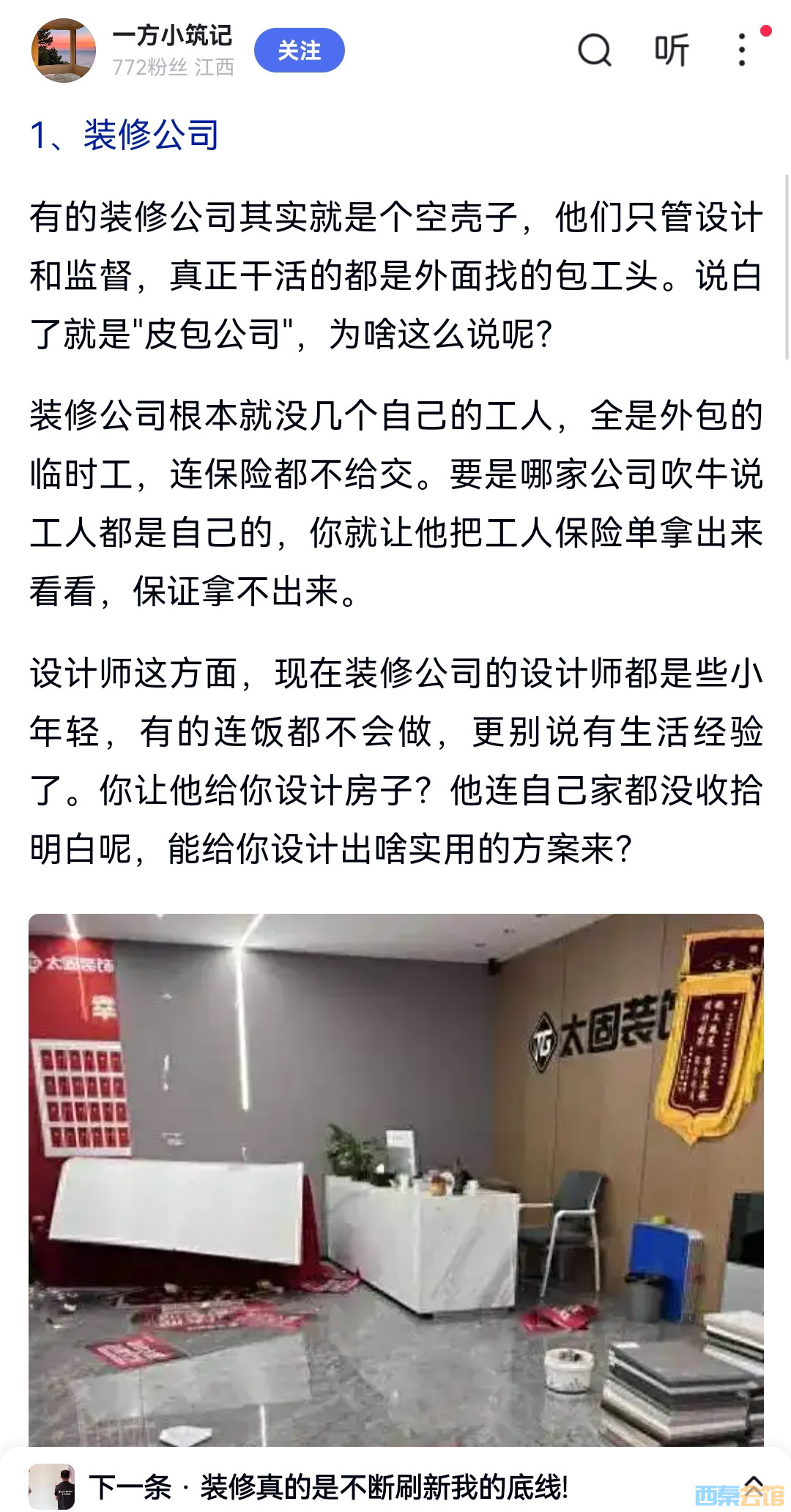The height and width of the screenshot is (1512, 791).
Task: Listen to the article with 听
Action: pyautogui.click(x=671, y=51)
